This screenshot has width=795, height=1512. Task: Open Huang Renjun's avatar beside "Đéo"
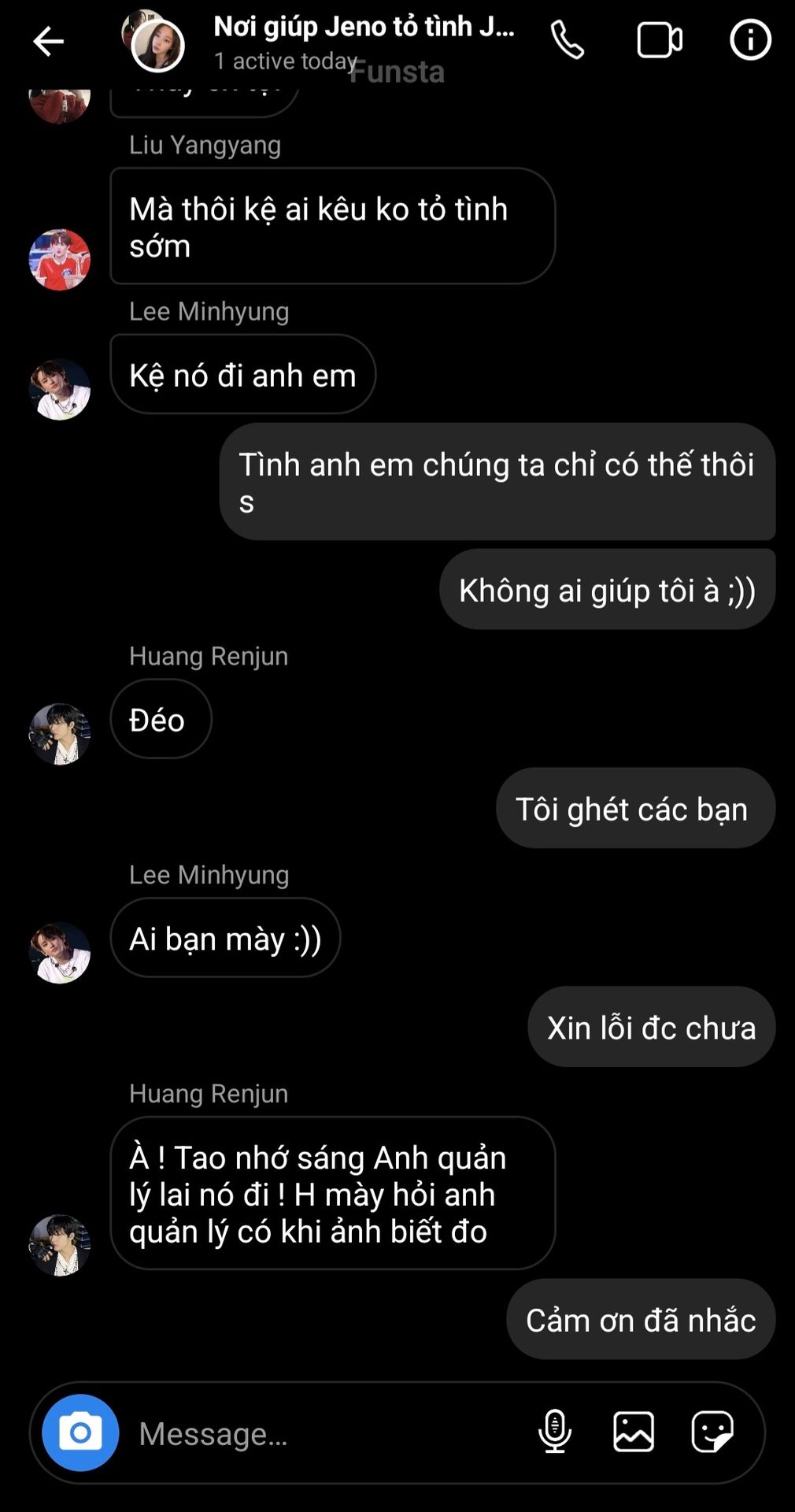click(x=59, y=734)
